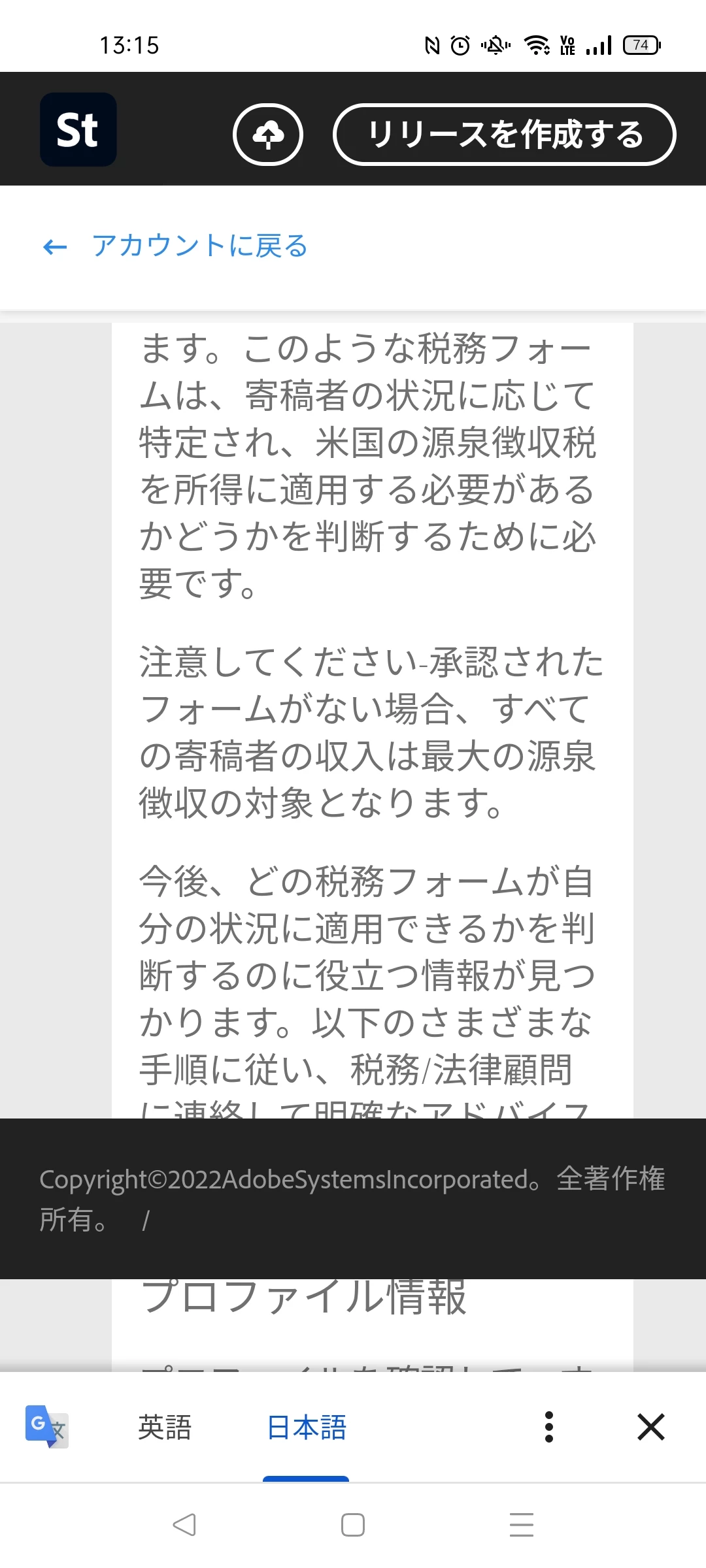
Task: Tap the リリースを作成する button
Action: 504,135
